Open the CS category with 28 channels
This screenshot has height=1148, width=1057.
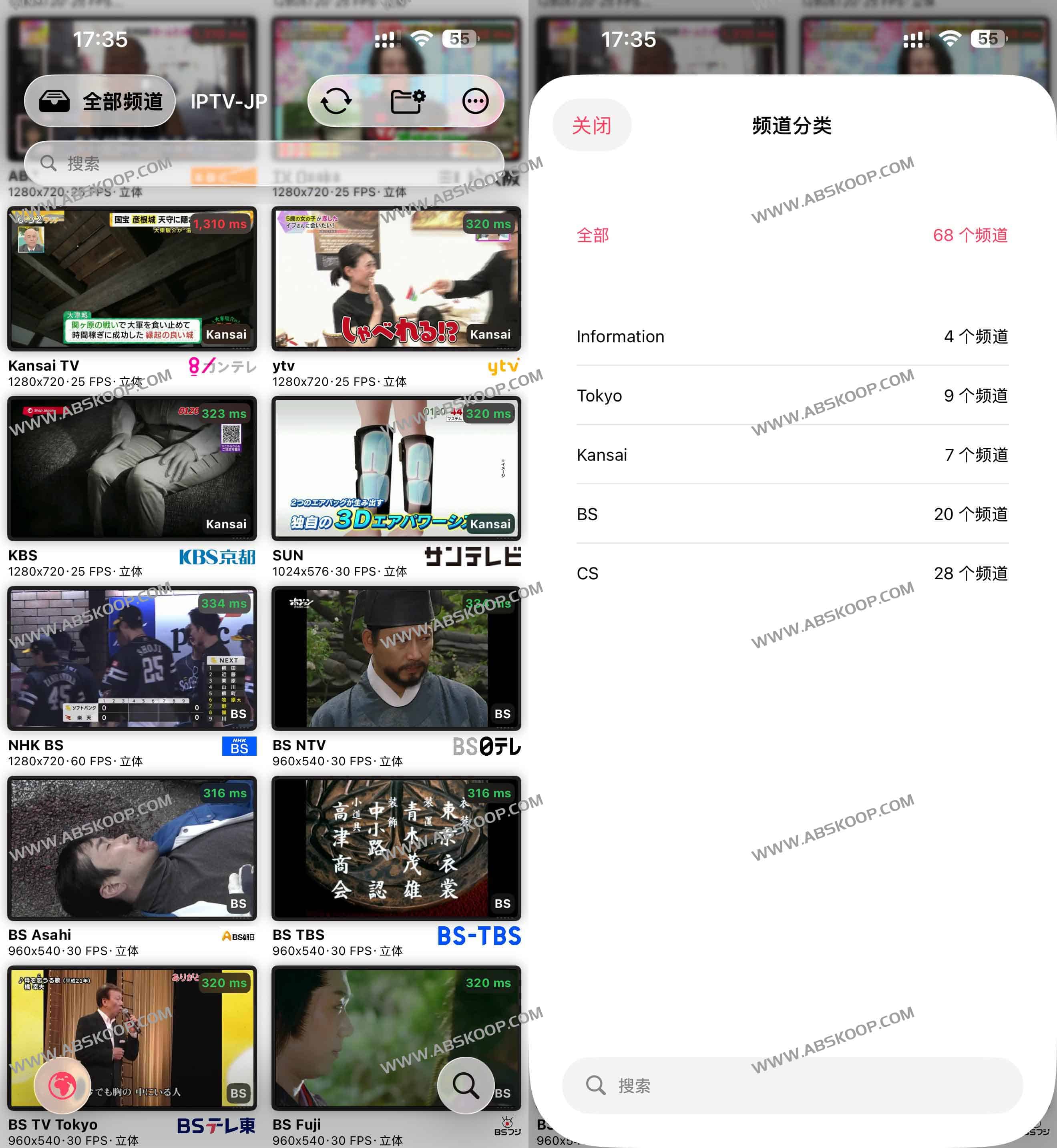click(x=792, y=574)
